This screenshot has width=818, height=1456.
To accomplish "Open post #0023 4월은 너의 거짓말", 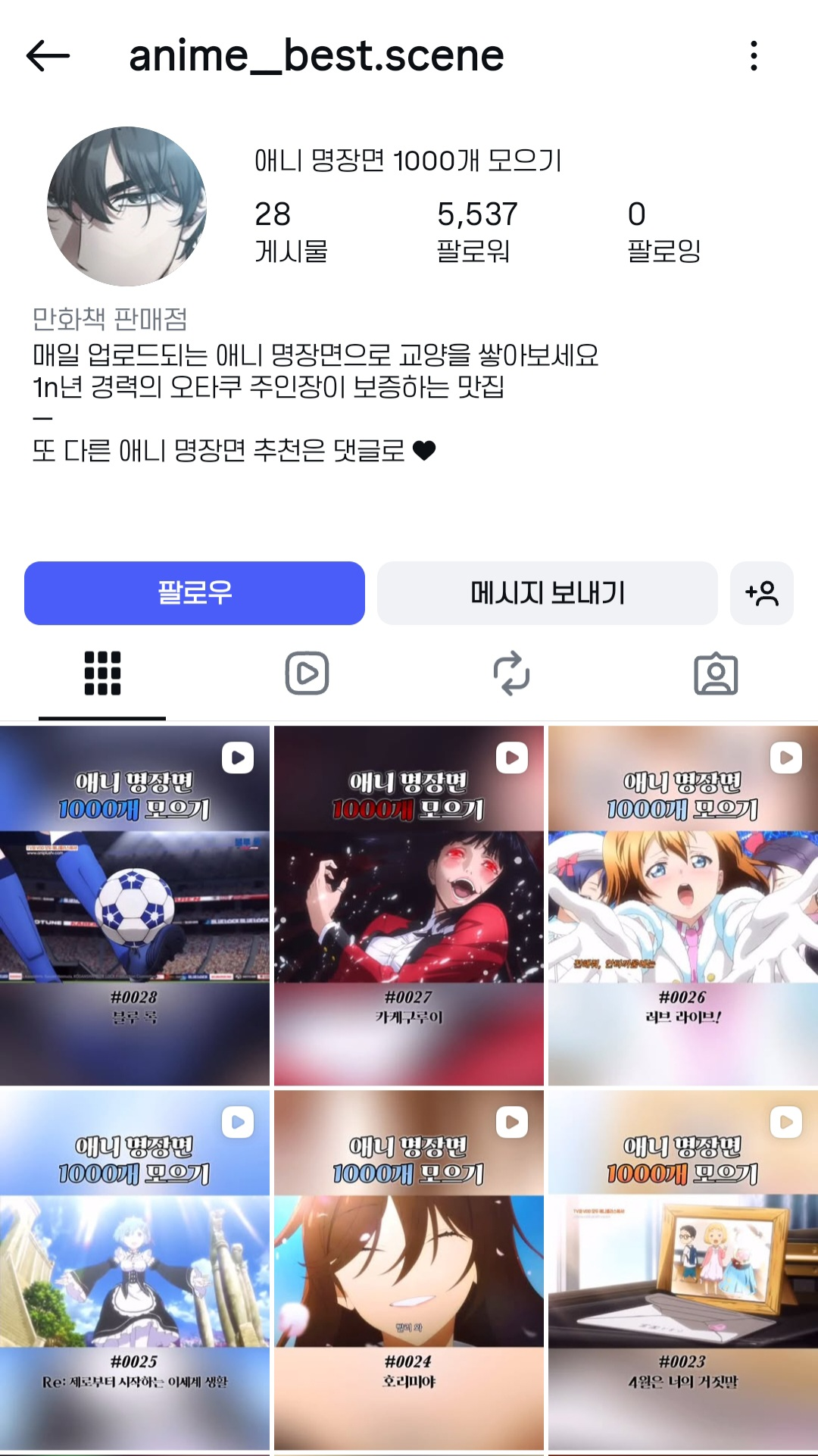I will point(682,1270).
